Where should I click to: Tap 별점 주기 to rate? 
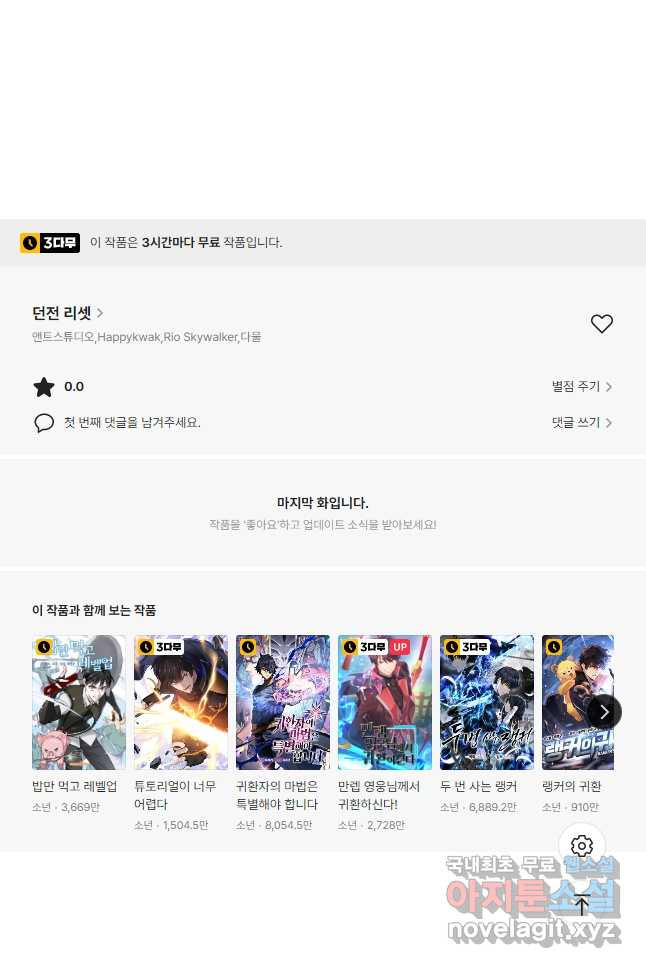[x=581, y=387]
